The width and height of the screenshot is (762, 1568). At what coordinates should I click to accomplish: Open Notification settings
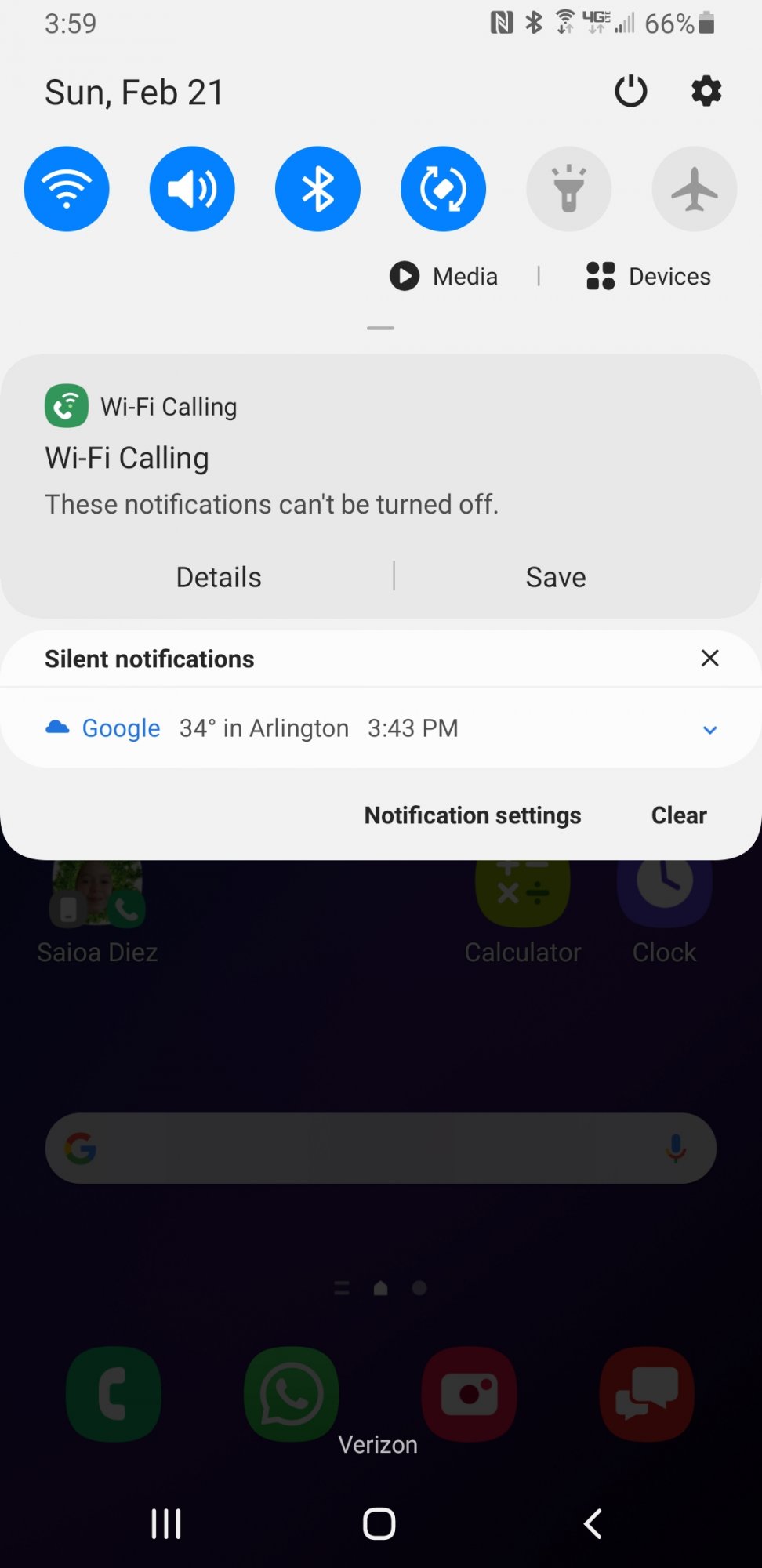pyautogui.click(x=473, y=815)
